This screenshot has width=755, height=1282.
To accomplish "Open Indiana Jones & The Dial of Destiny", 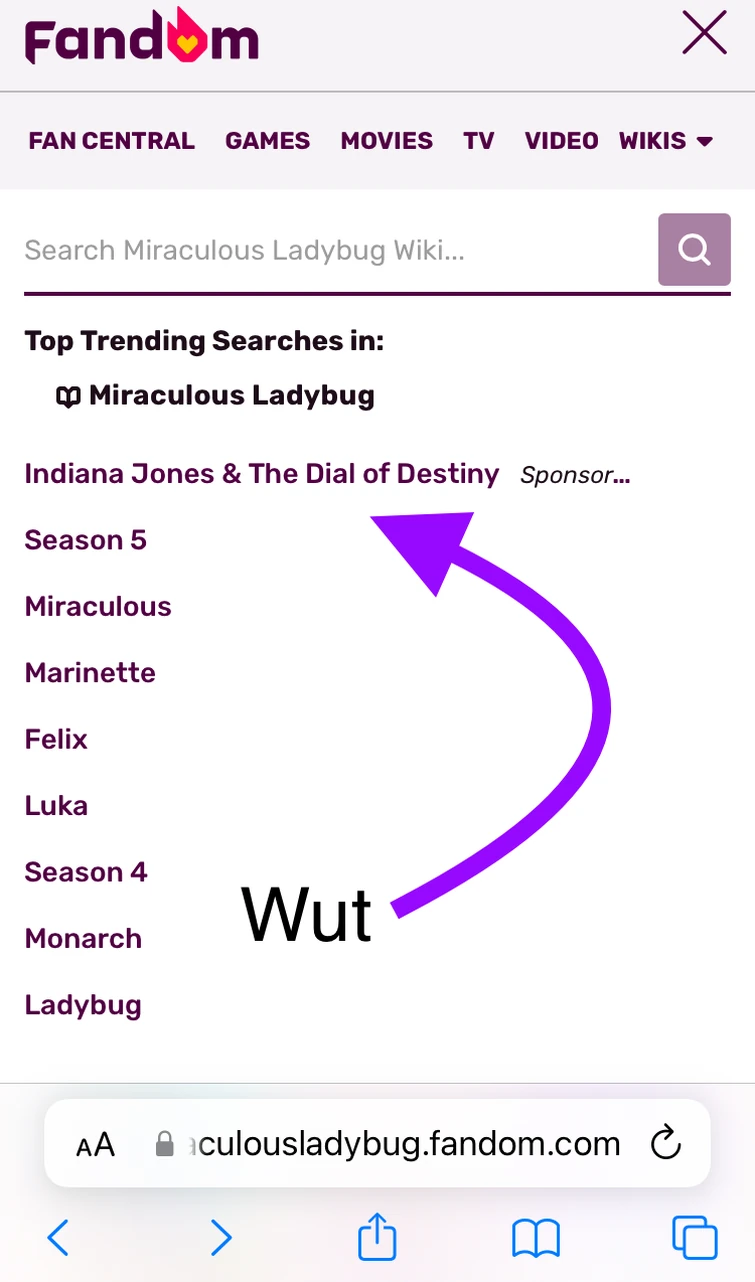I will click(x=262, y=473).
